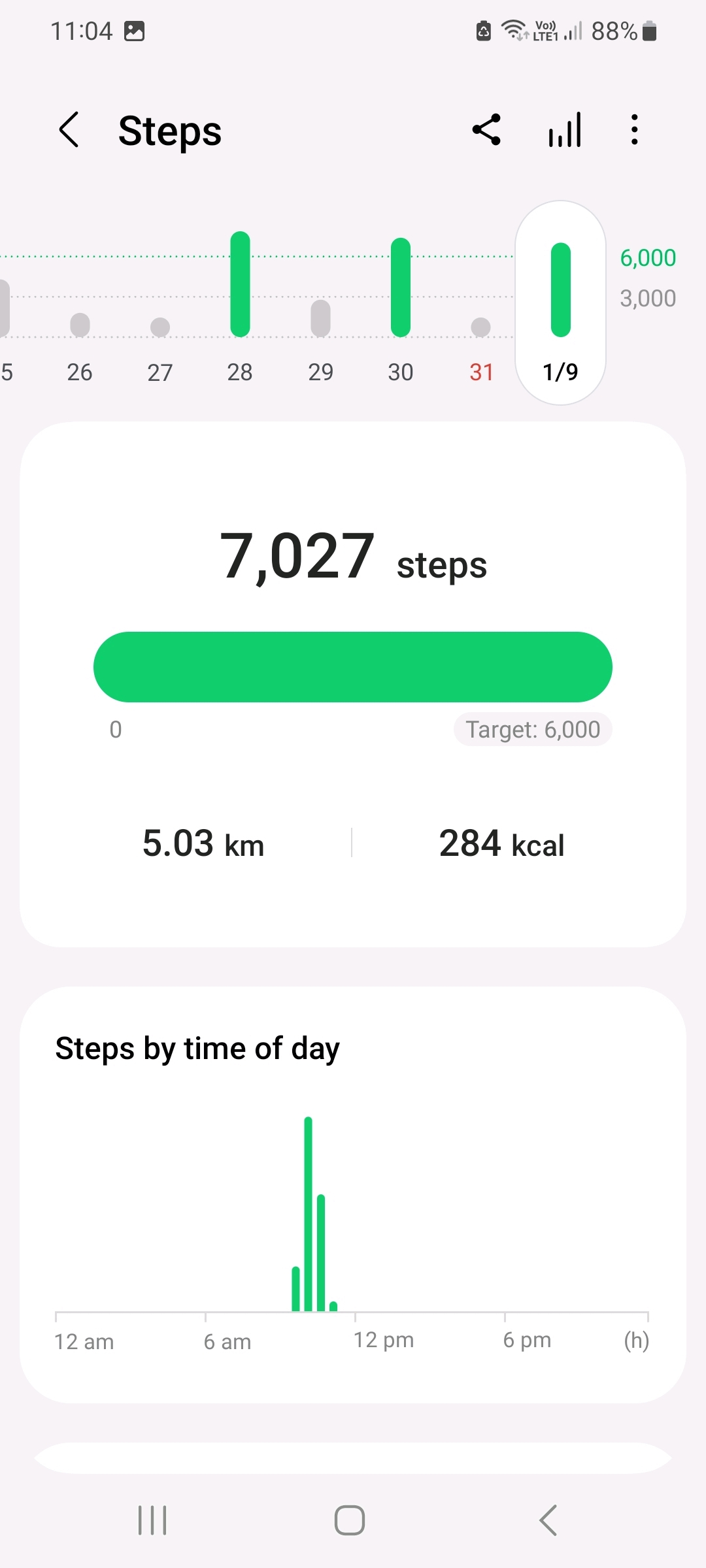Select the 1/9 day in the chart
This screenshot has width=706, height=1568.
click(560, 302)
